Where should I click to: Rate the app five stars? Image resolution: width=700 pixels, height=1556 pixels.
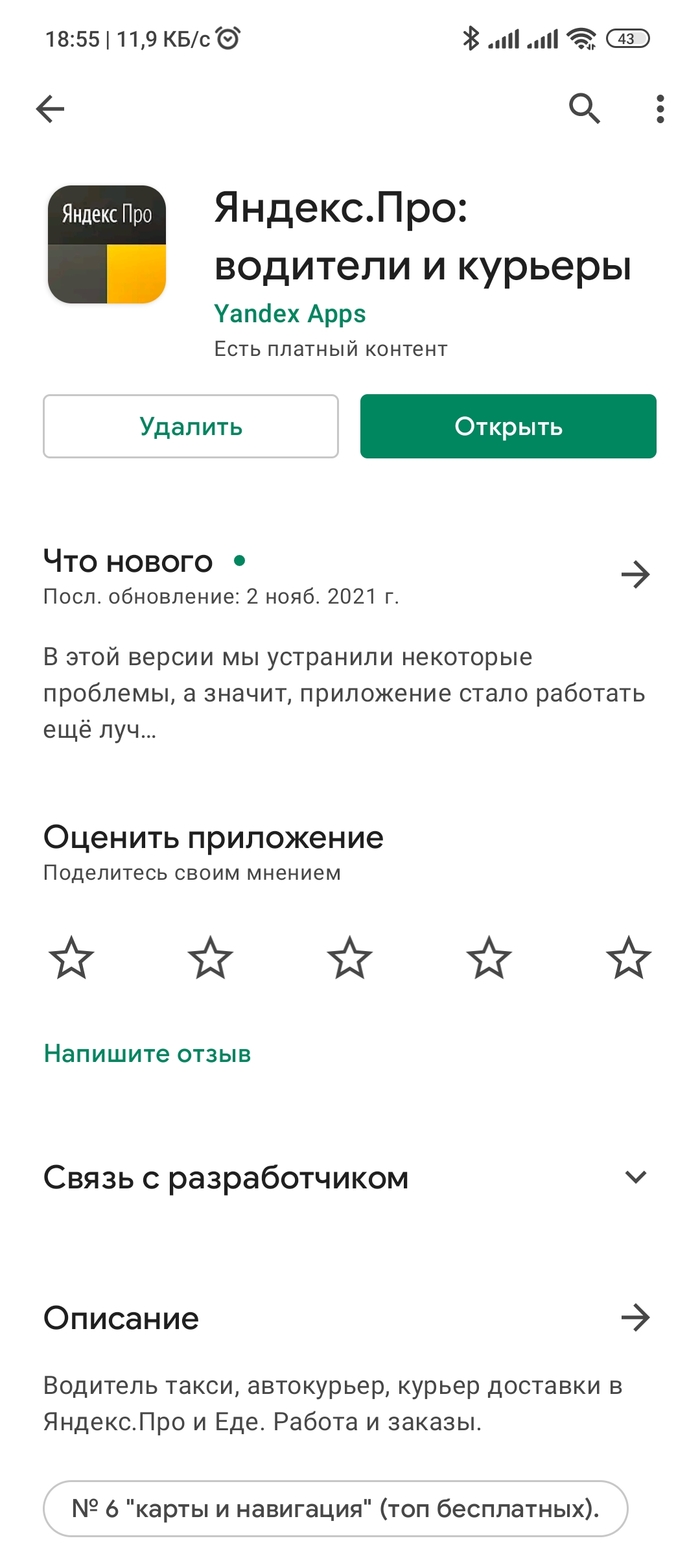point(629,958)
